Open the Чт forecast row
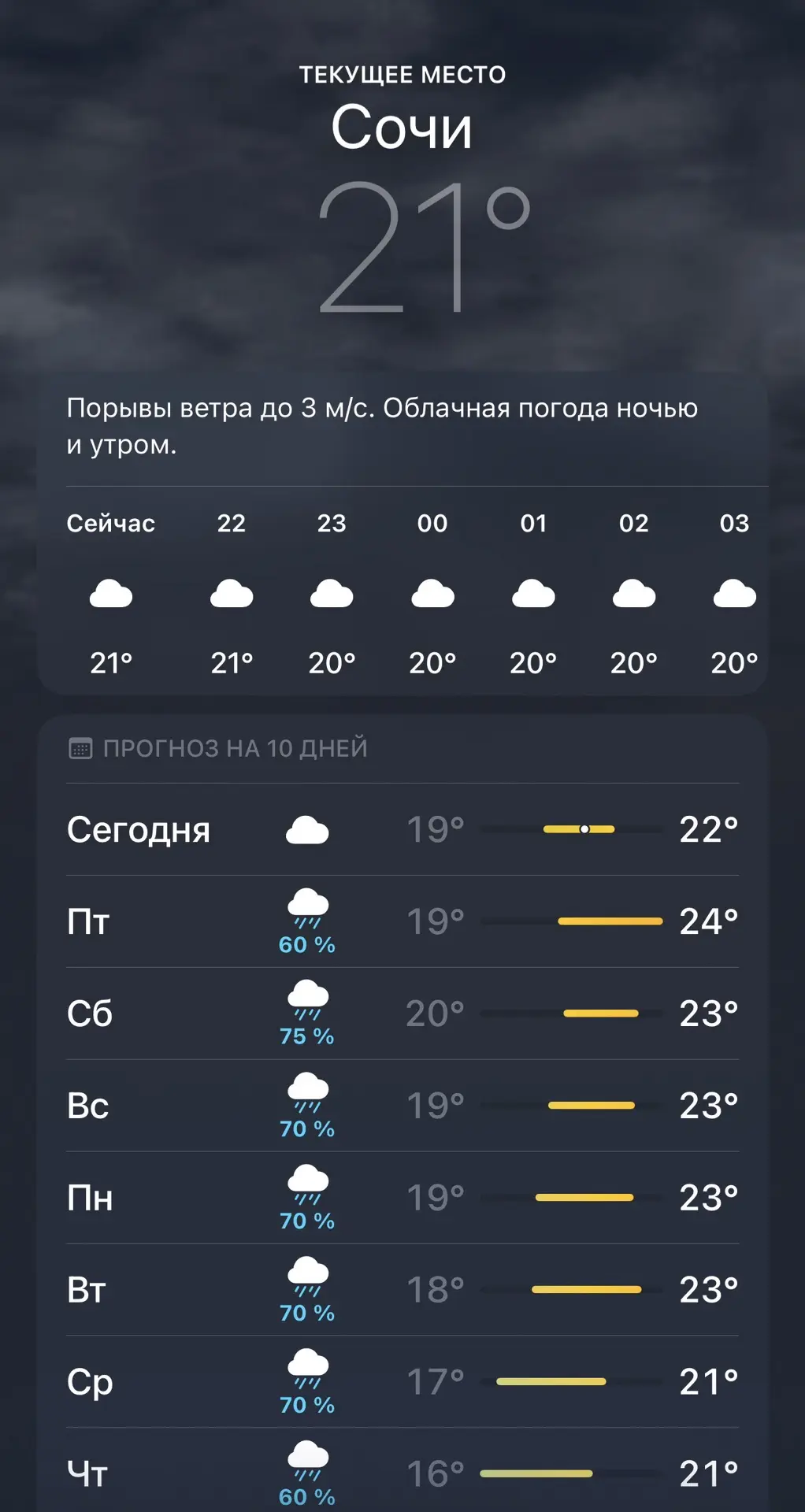The height and width of the screenshot is (1512, 805). (x=402, y=1471)
